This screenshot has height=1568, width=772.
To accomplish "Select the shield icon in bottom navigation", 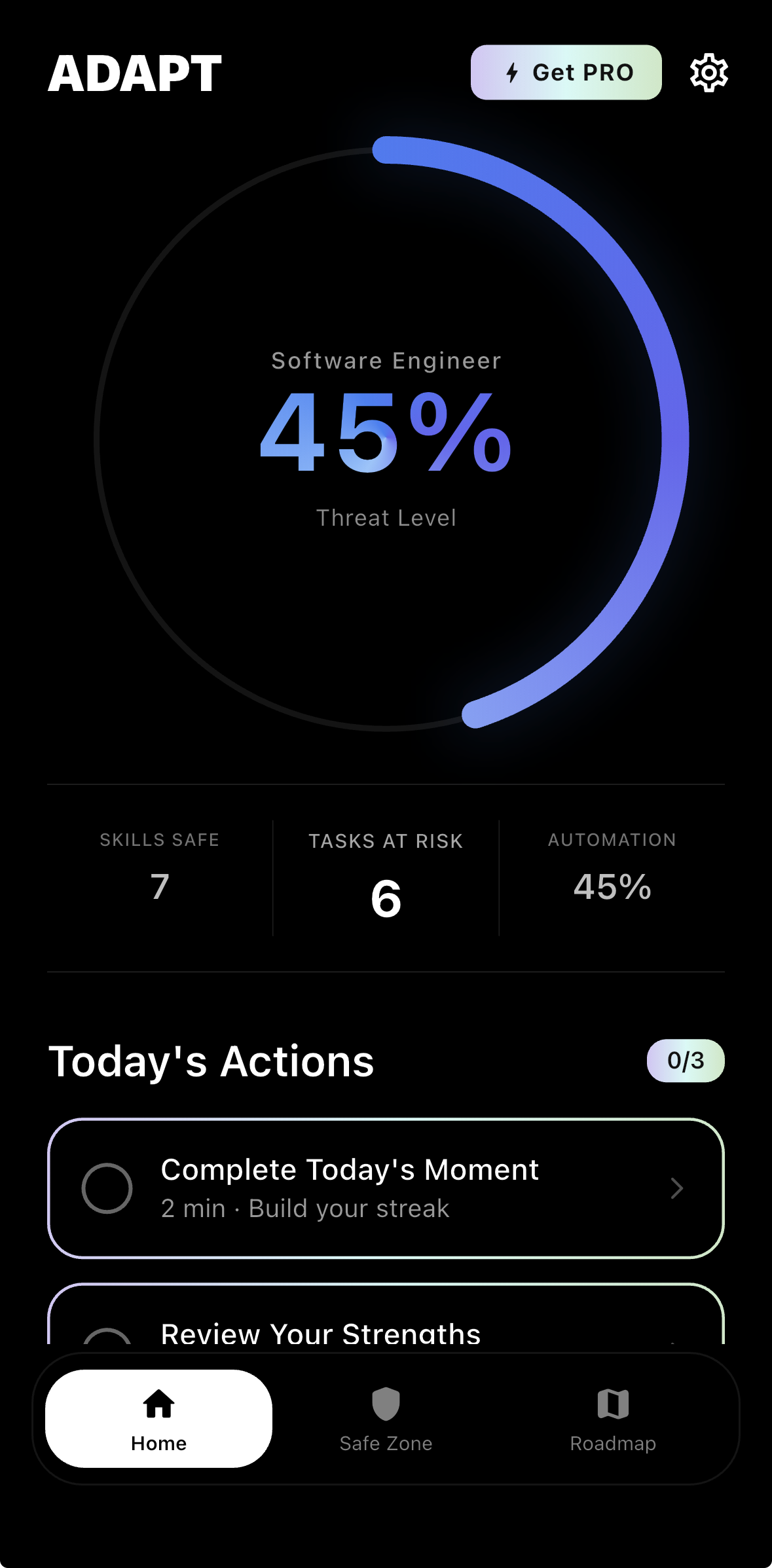I will point(386,1404).
